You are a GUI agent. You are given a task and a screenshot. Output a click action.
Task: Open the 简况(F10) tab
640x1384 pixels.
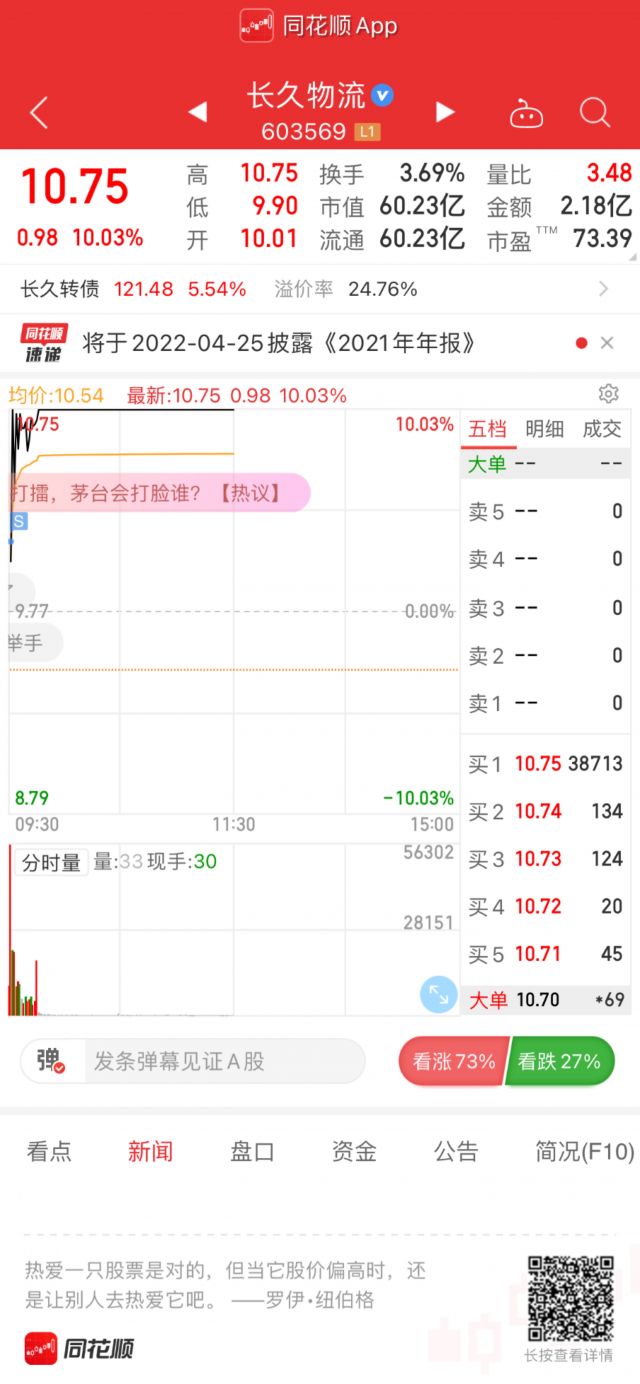point(584,1152)
